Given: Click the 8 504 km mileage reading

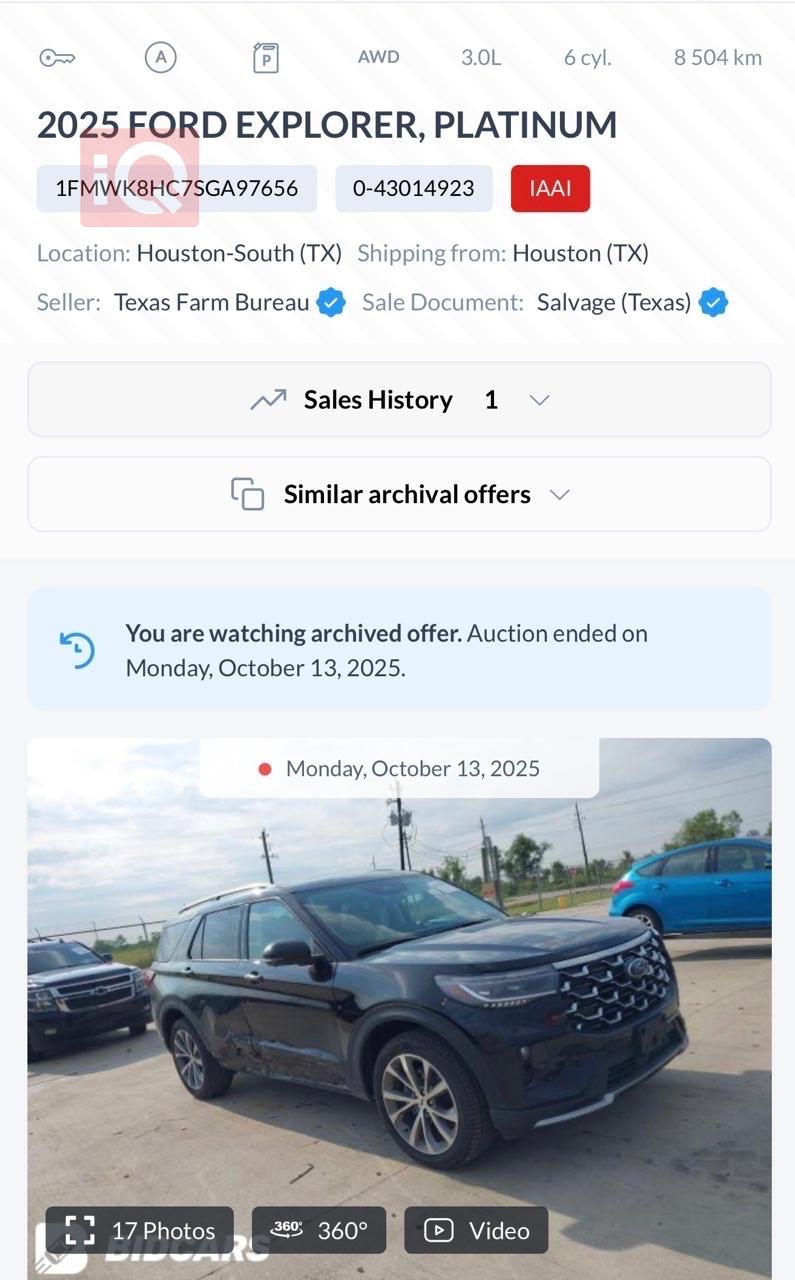Looking at the screenshot, I should [x=717, y=57].
